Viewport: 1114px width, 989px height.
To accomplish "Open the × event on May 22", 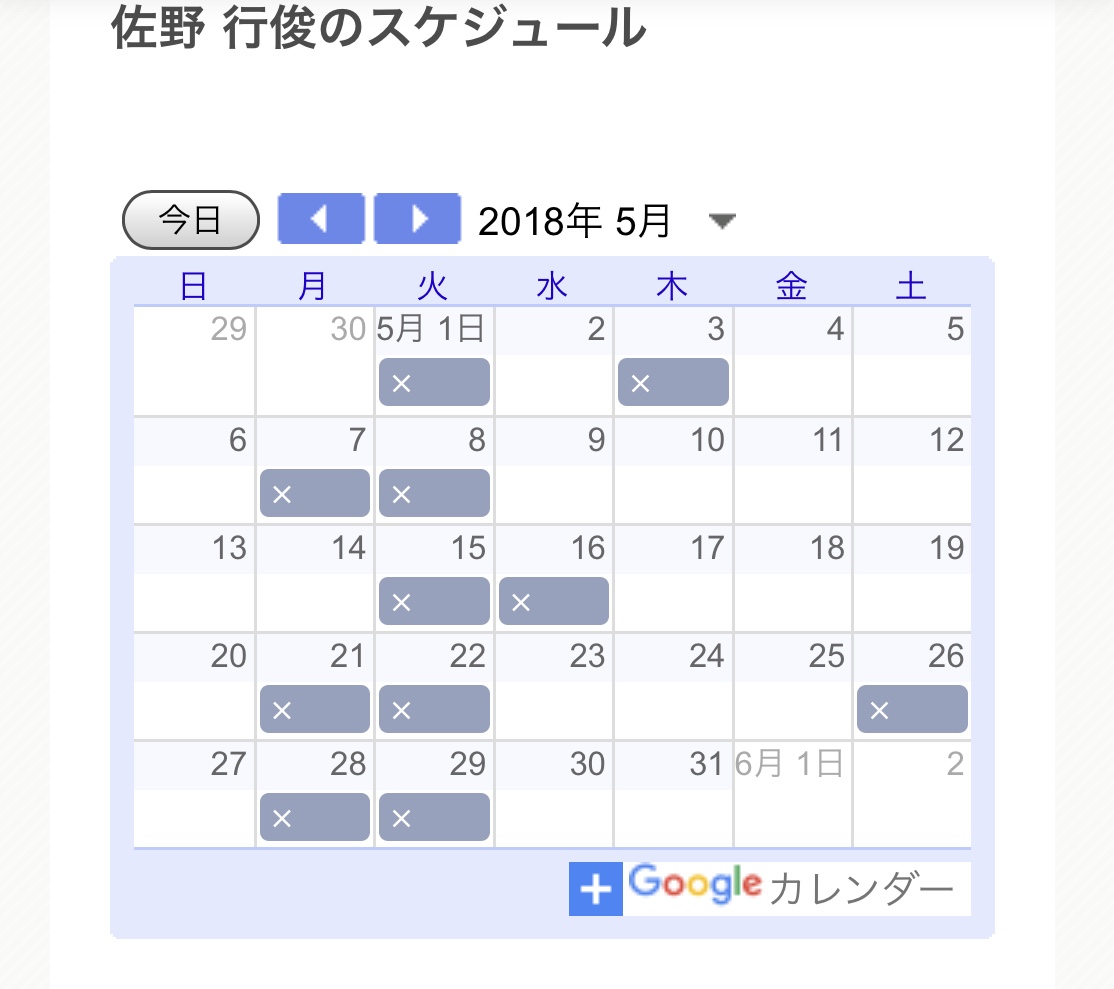I will [434, 710].
